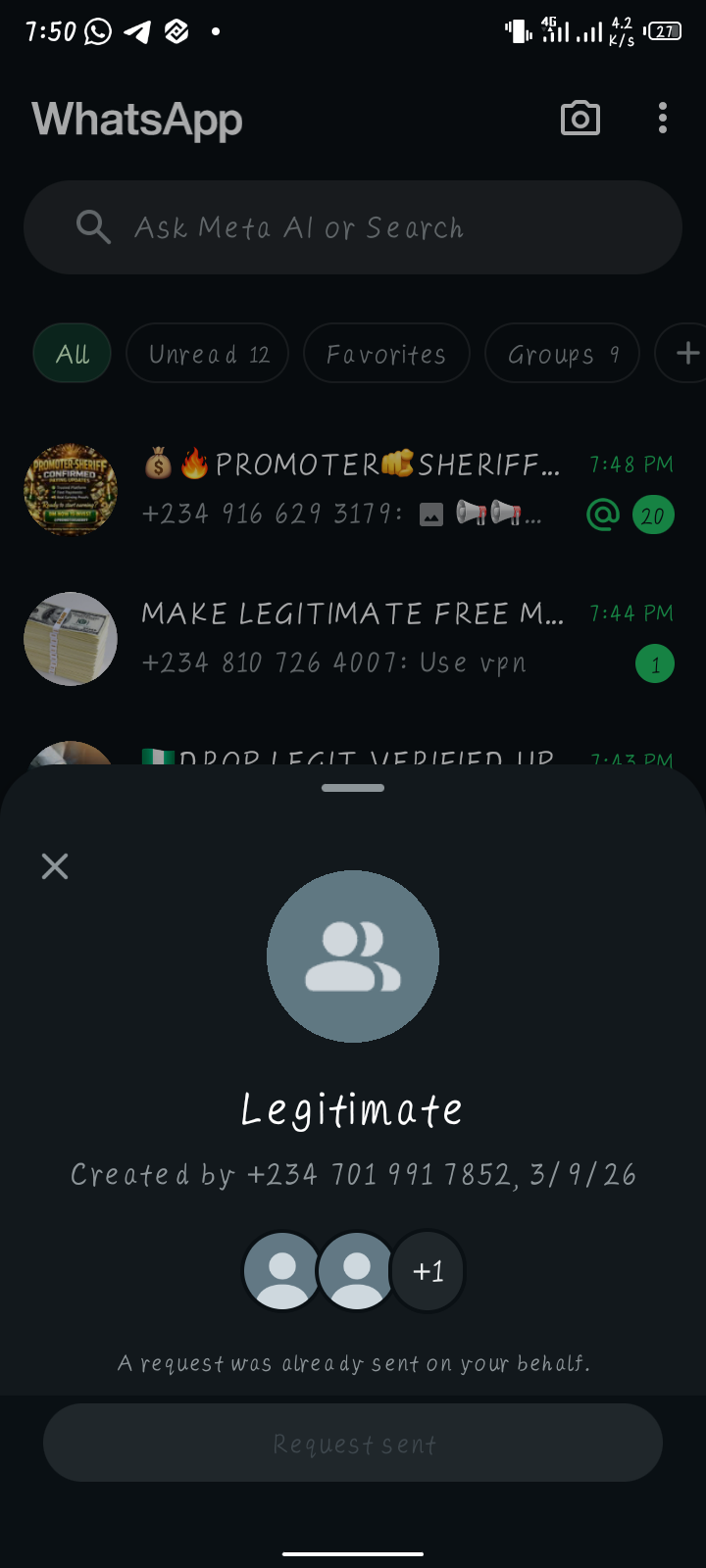This screenshot has width=706, height=1568.
Task: Select the All chats filter
Action: [x=73, y=353]
